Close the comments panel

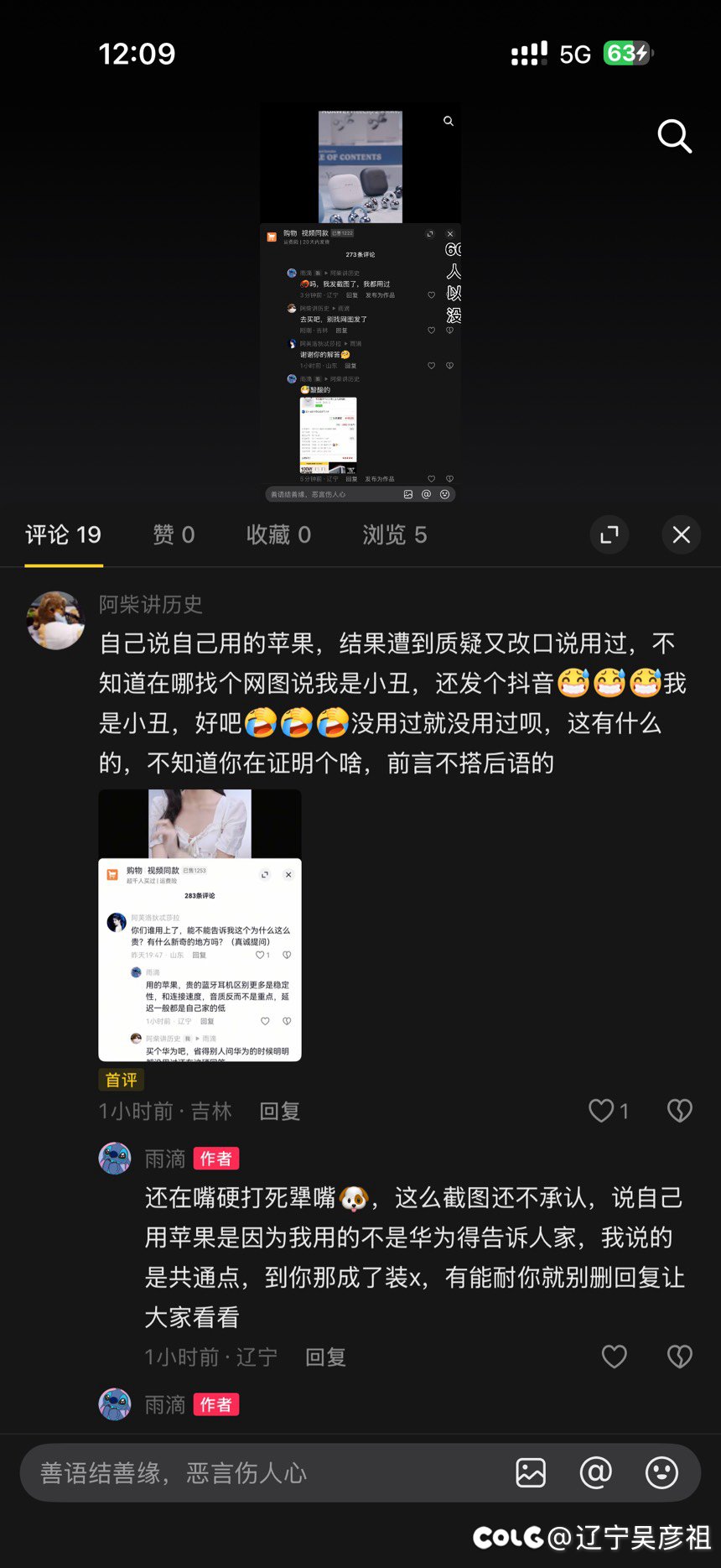[x=681, y=534]
